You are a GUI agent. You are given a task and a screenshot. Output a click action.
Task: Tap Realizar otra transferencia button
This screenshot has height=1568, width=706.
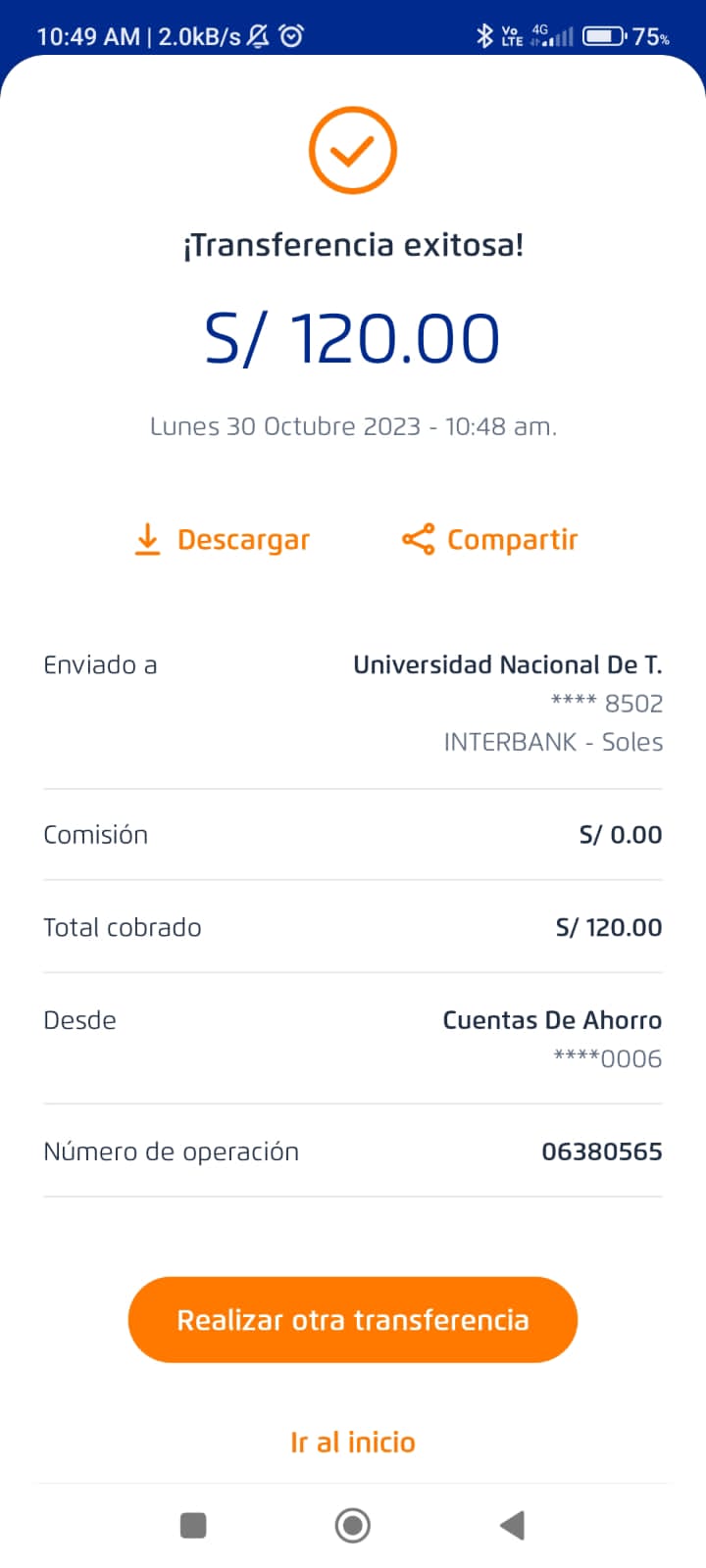tap(353, 1319)
